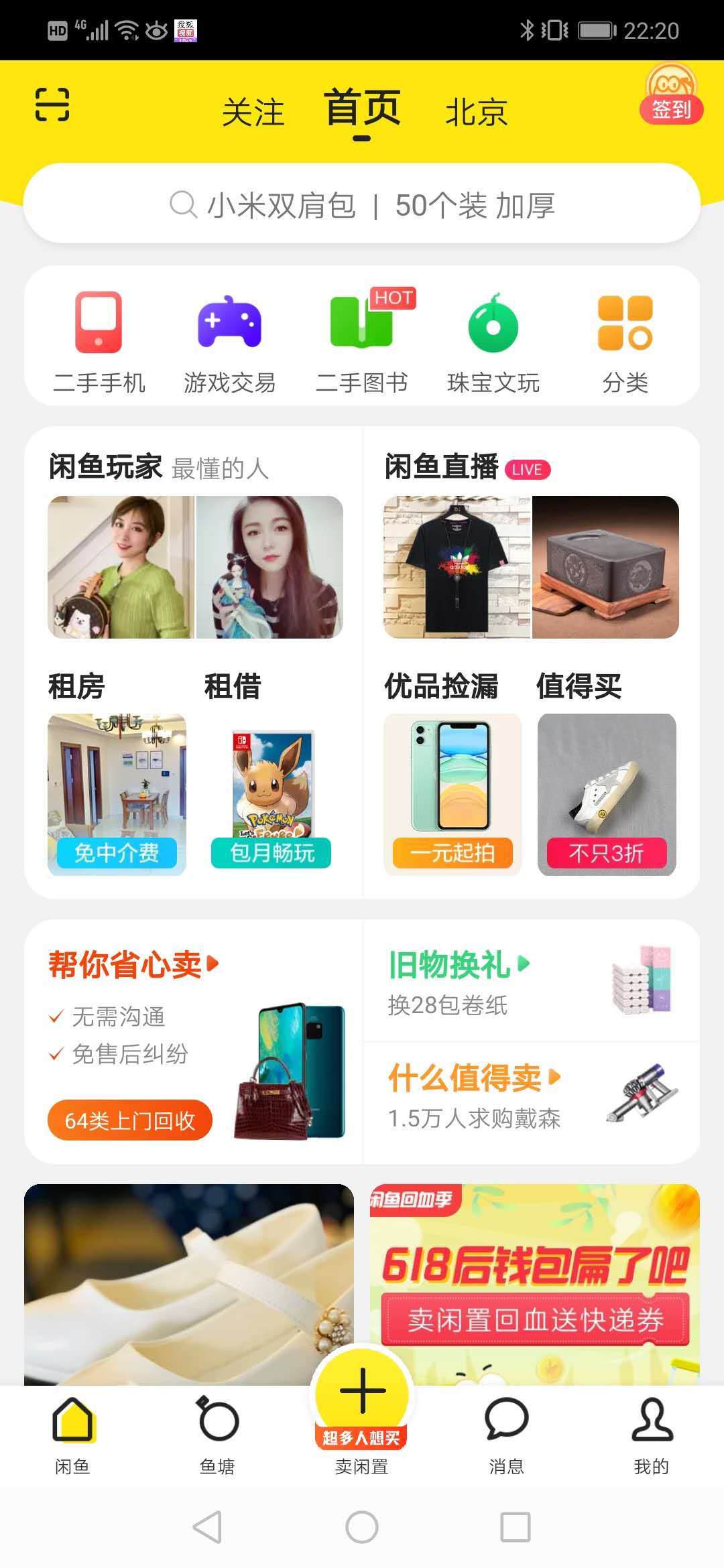Open the 优品捡漏 一元起拍 tile
The width and height of the screenshot is (724, 1568).
pyautogui.click(x=452, y=794)
